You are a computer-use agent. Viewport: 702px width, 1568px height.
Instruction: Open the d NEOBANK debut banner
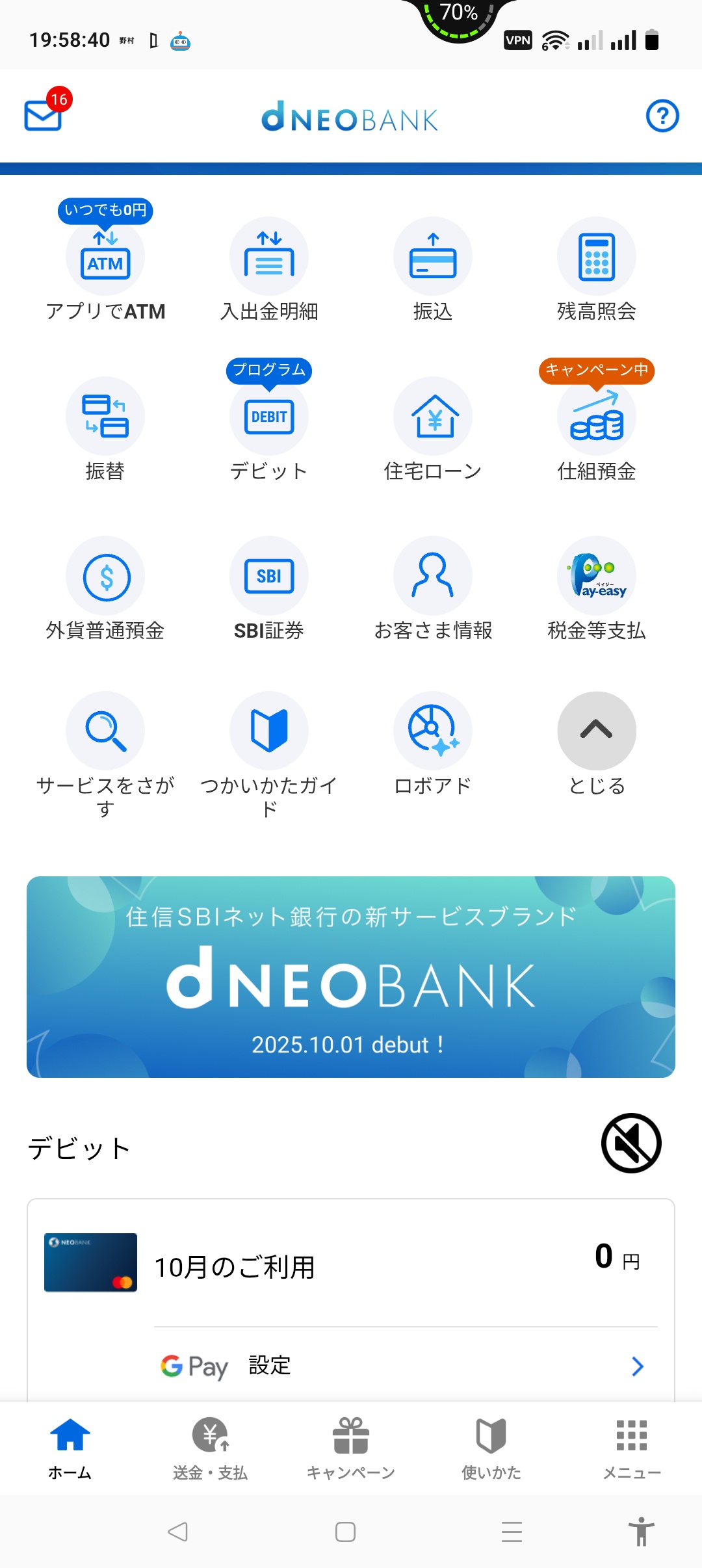click(x=351, y=976)
